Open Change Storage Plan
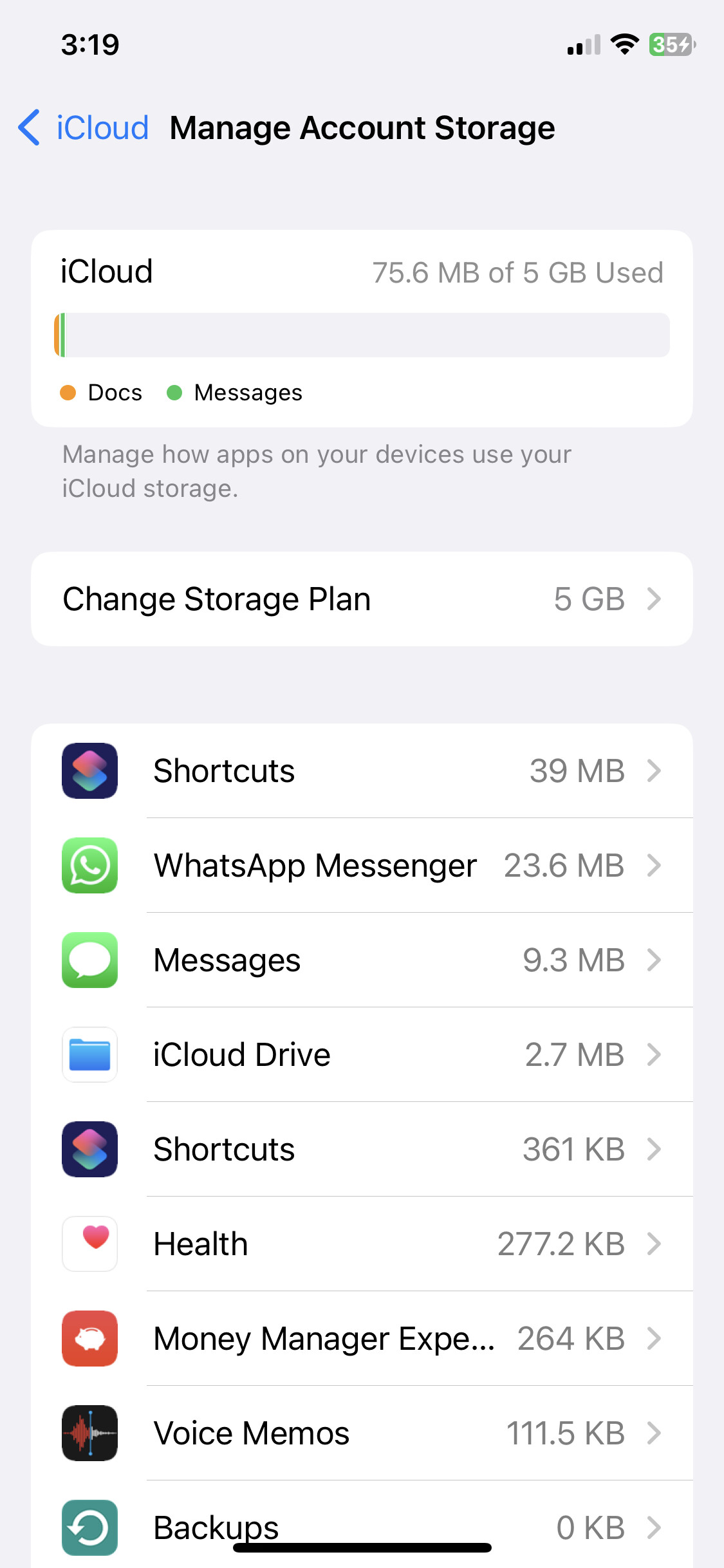Image resolution: width=724 pixels, height=1568 pixels. [x=362, y=599]
